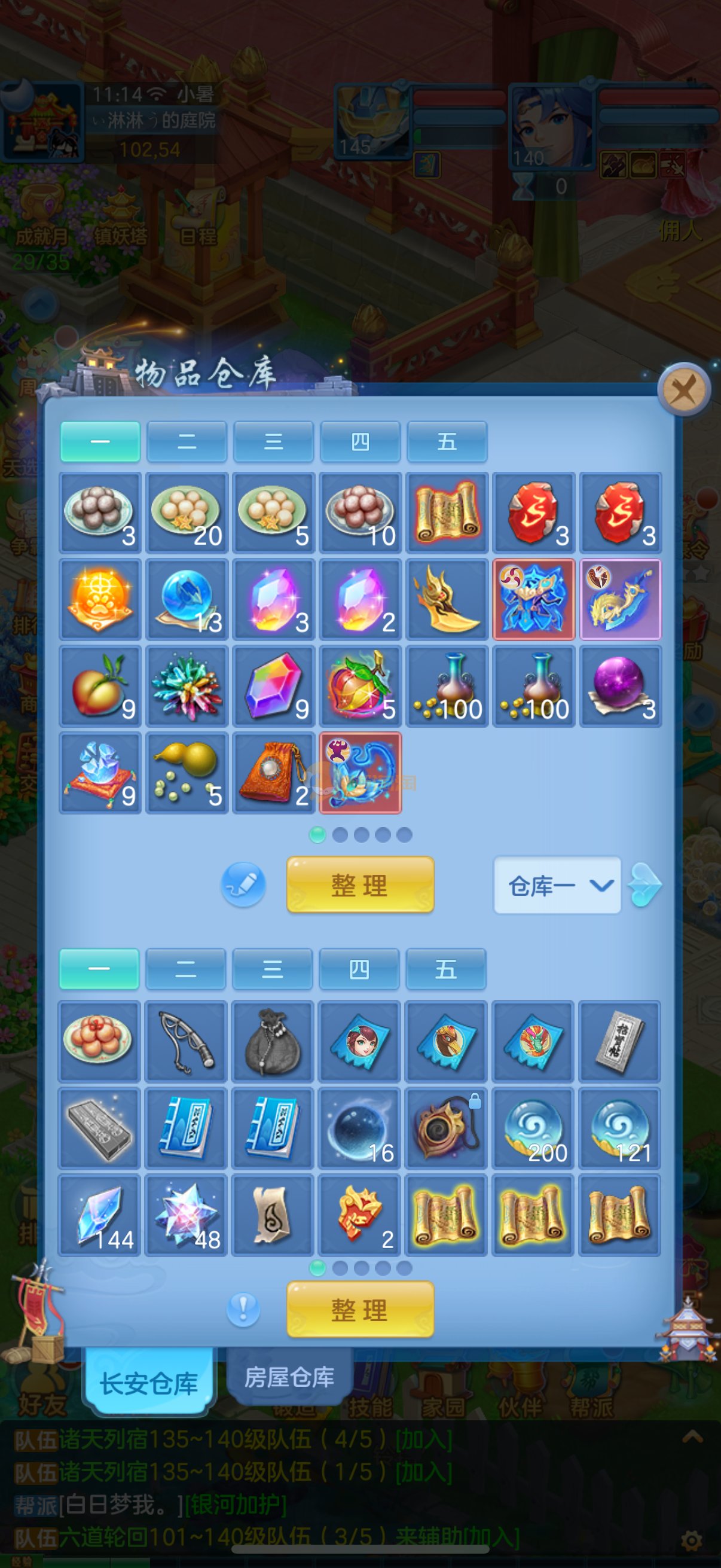Choose the dark gray sack item

tap(273, 1042)
